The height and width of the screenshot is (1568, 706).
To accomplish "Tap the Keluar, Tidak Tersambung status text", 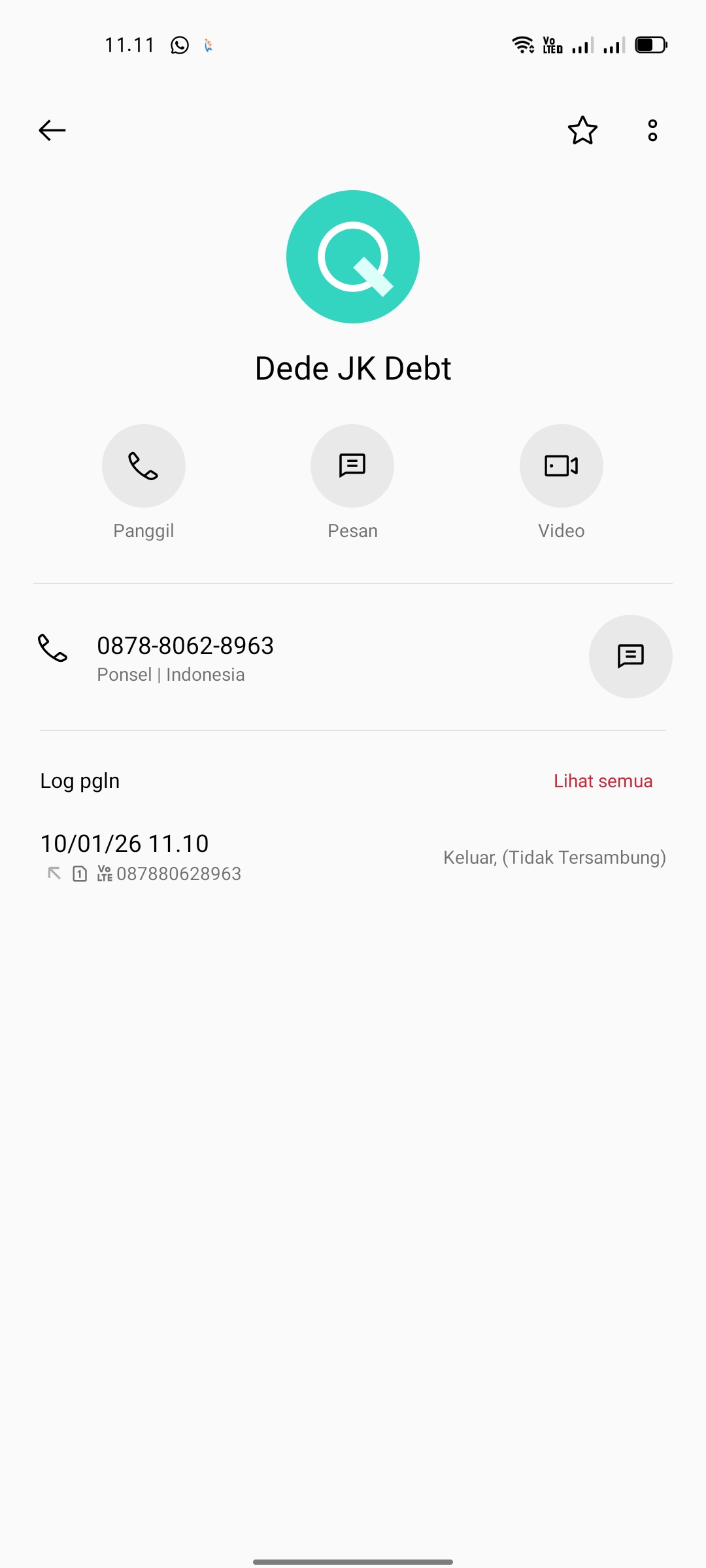I will (x=554, y=857).
